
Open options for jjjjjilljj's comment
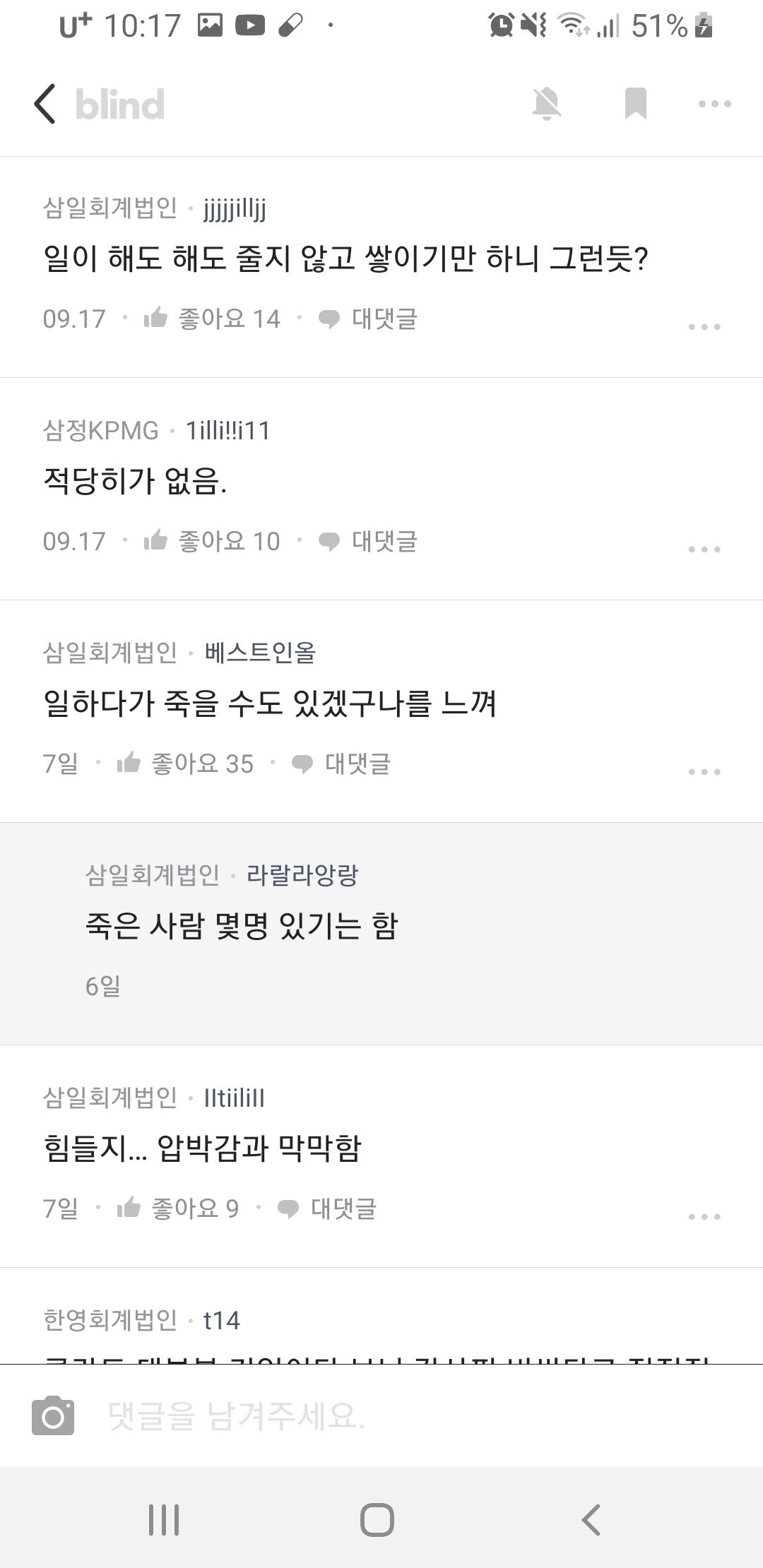pos(704,327)
